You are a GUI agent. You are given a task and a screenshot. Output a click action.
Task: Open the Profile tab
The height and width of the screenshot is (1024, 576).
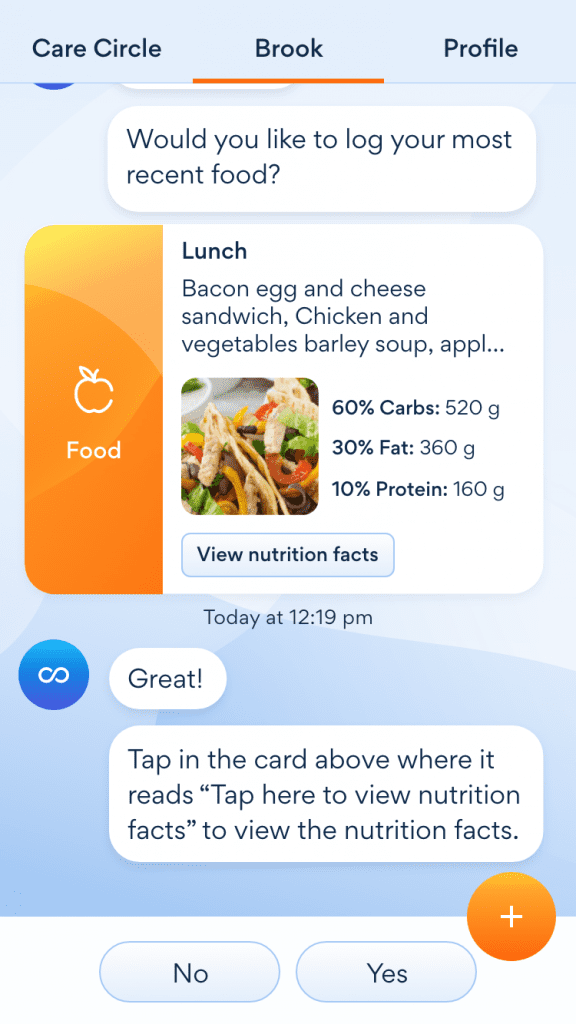pyautogui.click(x=481, y=48)
